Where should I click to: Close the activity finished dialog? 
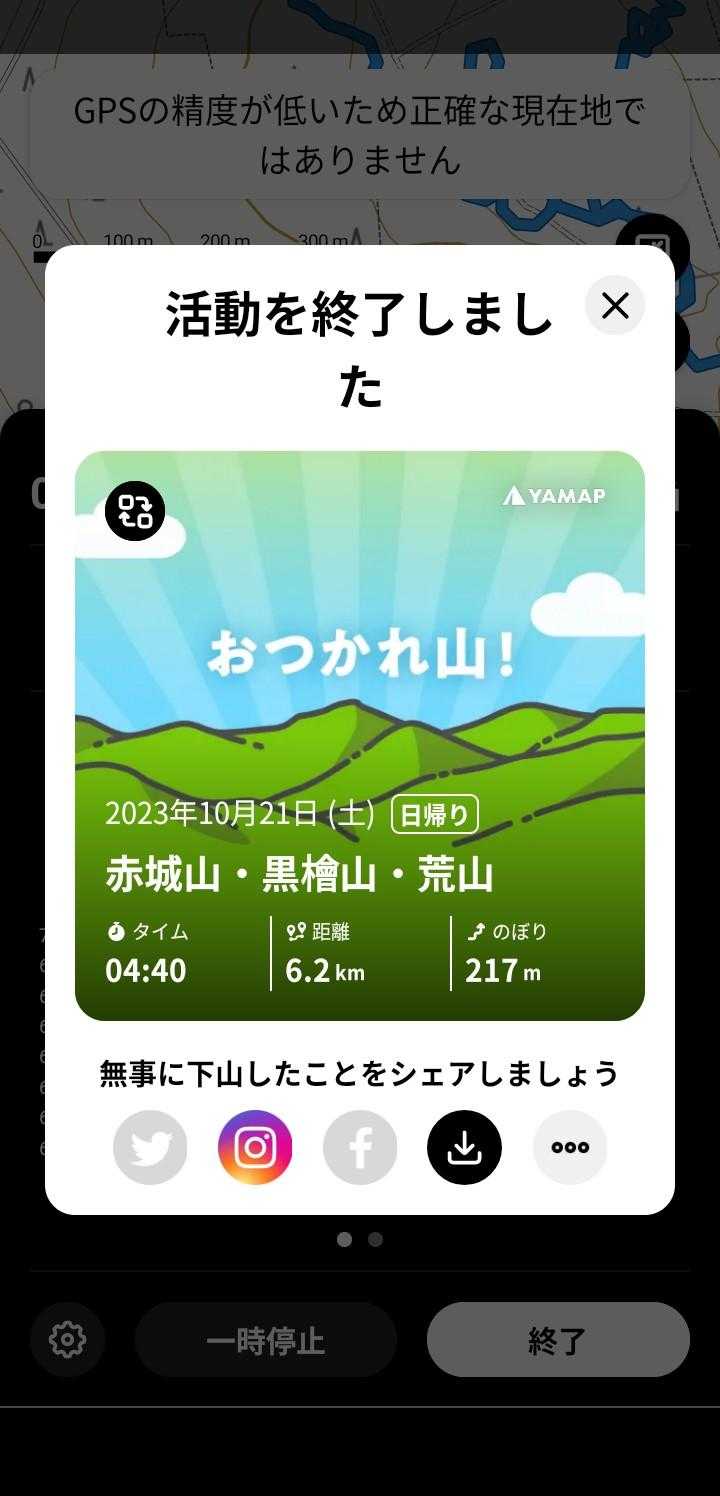click(615, 305)
